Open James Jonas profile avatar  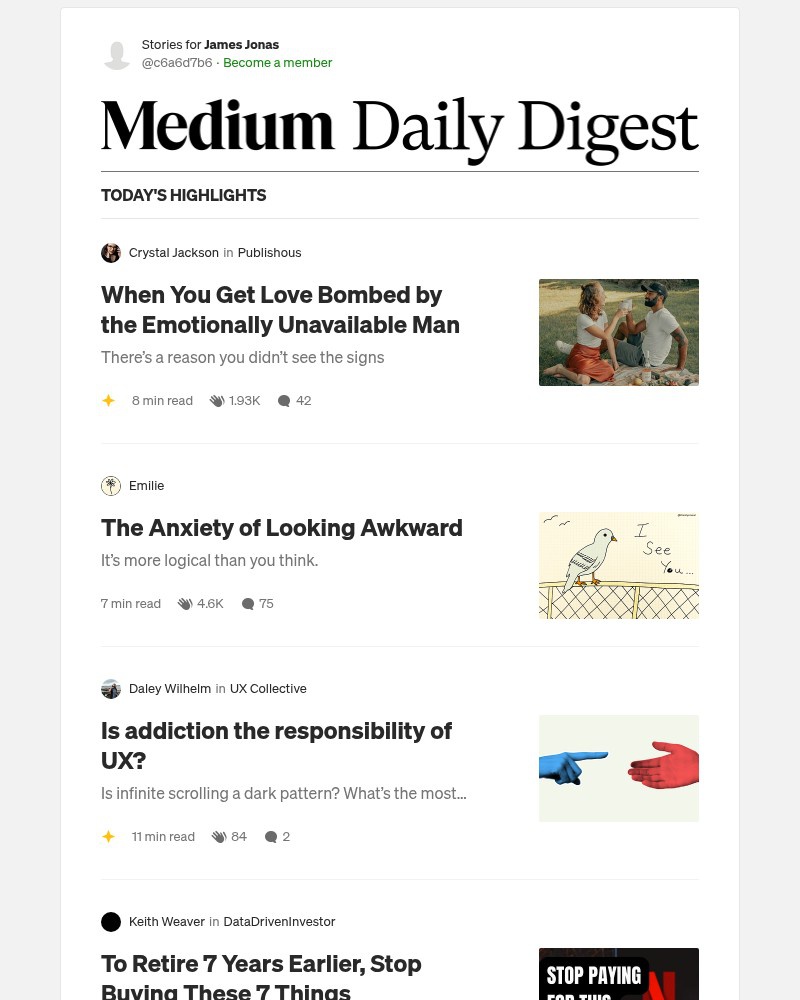117,54
